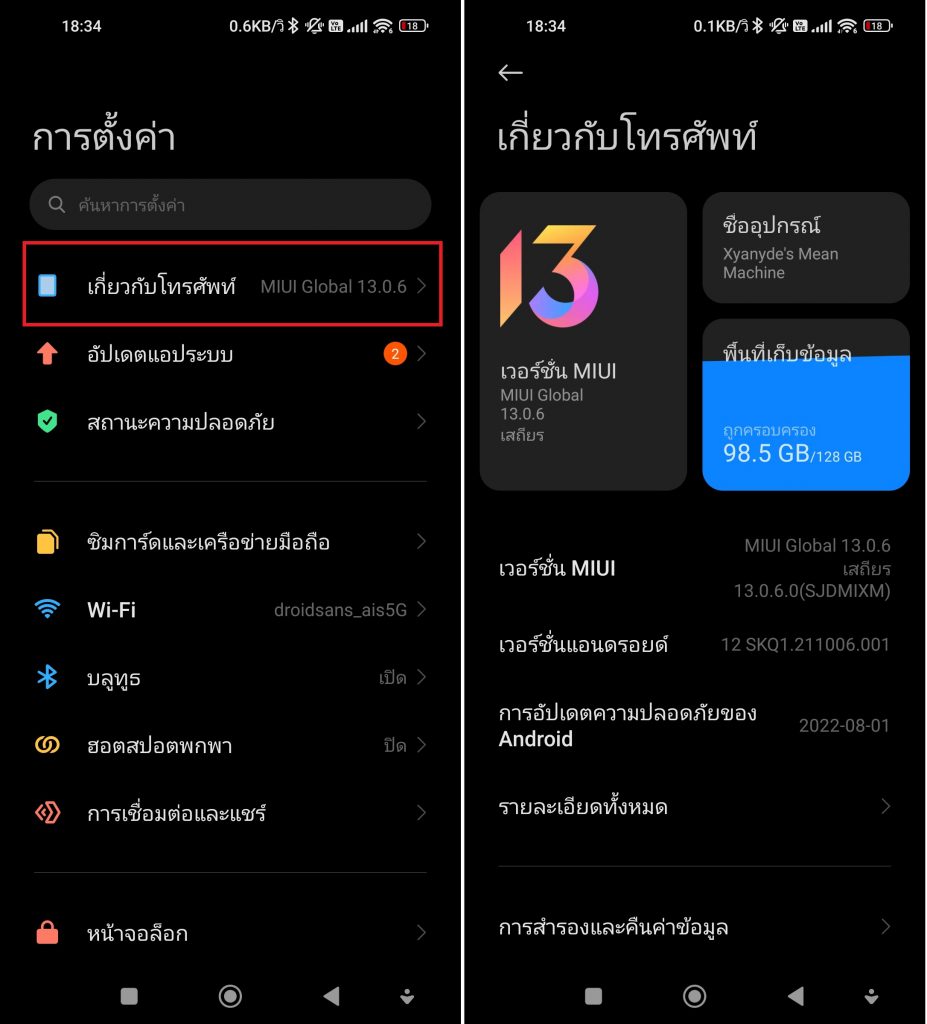Open รายละเอียดทั้งหมด row
The width and height of the screenshot is (927, 1024).
(694, 807)
